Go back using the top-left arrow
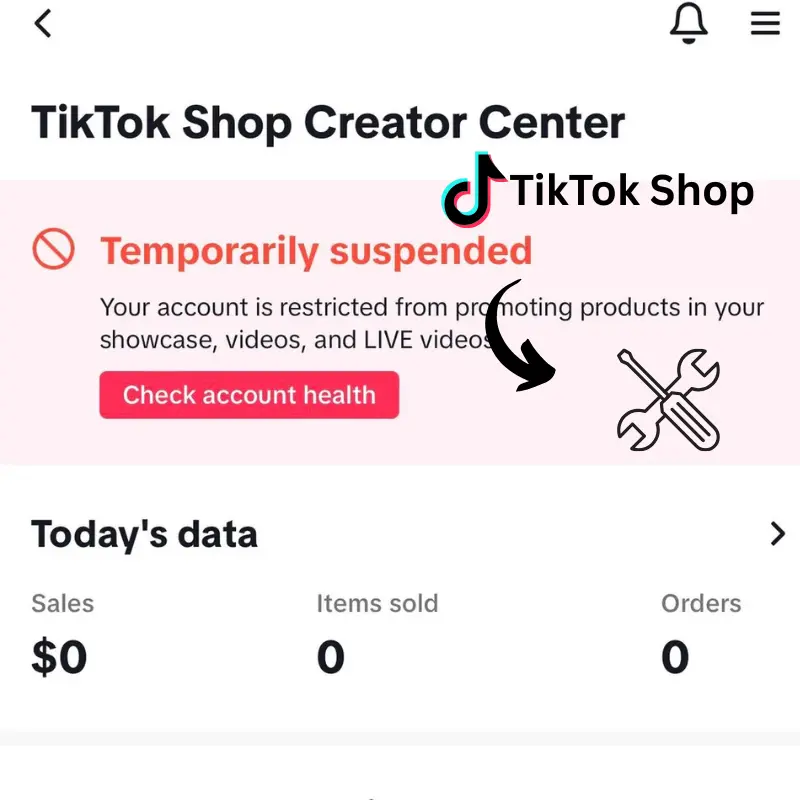 click(42, 23)
